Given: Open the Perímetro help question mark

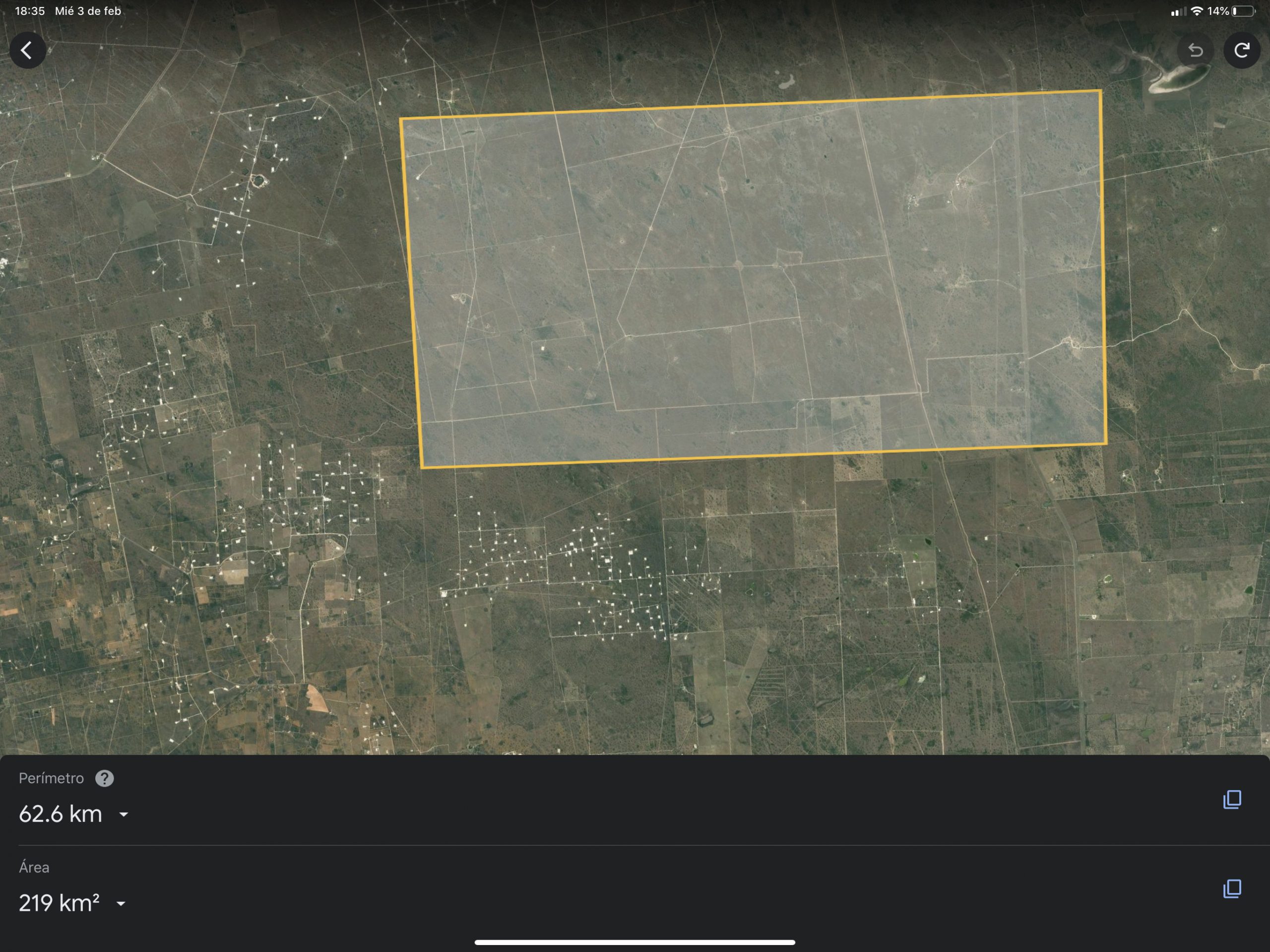Looking at the screenshot, I should [x=105, y=778].
